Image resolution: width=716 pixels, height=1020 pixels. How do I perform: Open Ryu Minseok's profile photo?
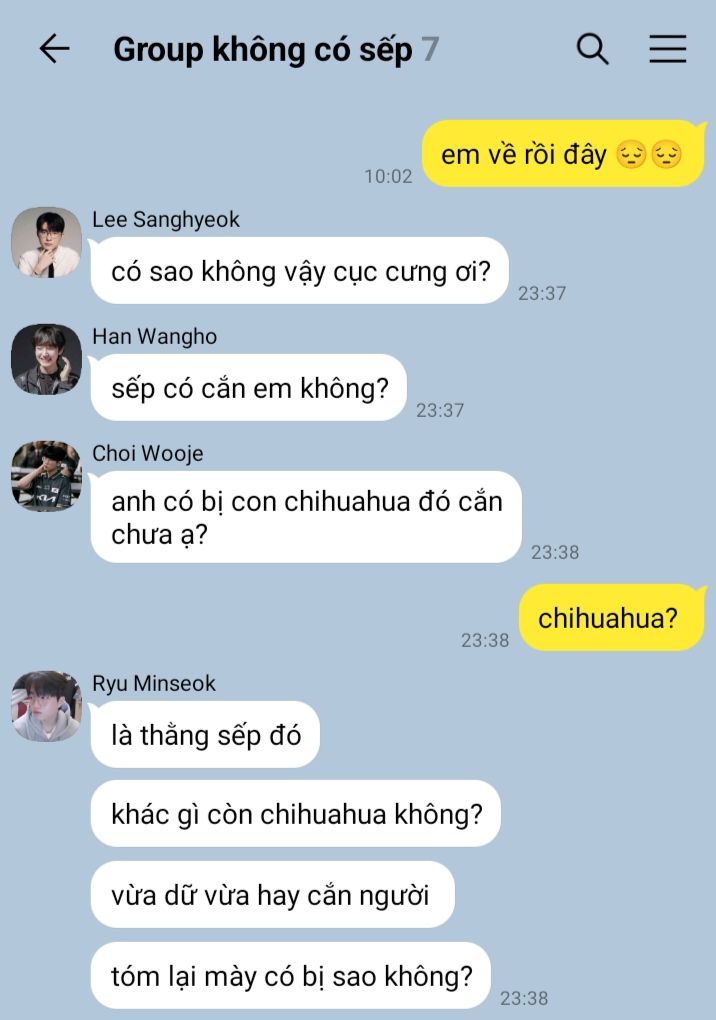click(46, 706)
